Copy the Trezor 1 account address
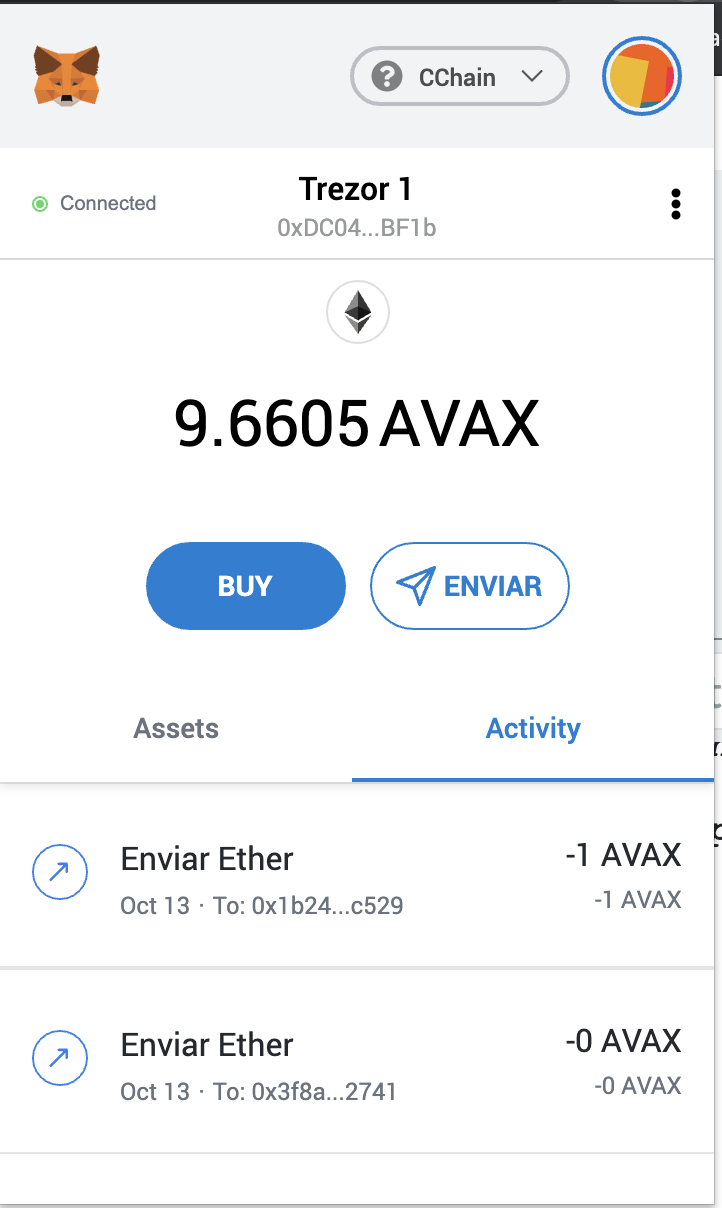 pyautogui.click(x=356, y=206)
